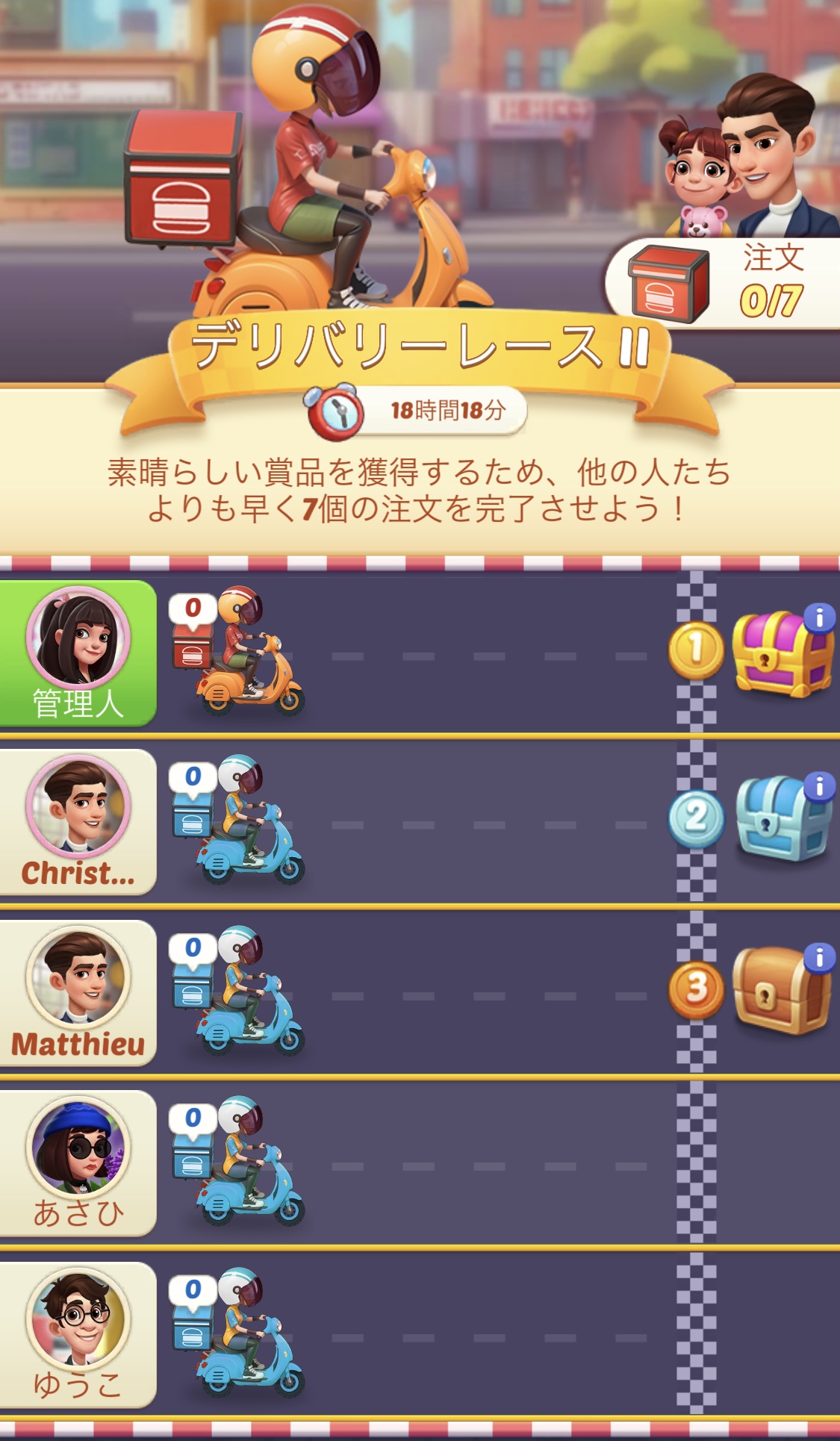View third place brown chest reward info
This screenshot has height=1441, width=840.
[x=819, y=956]
